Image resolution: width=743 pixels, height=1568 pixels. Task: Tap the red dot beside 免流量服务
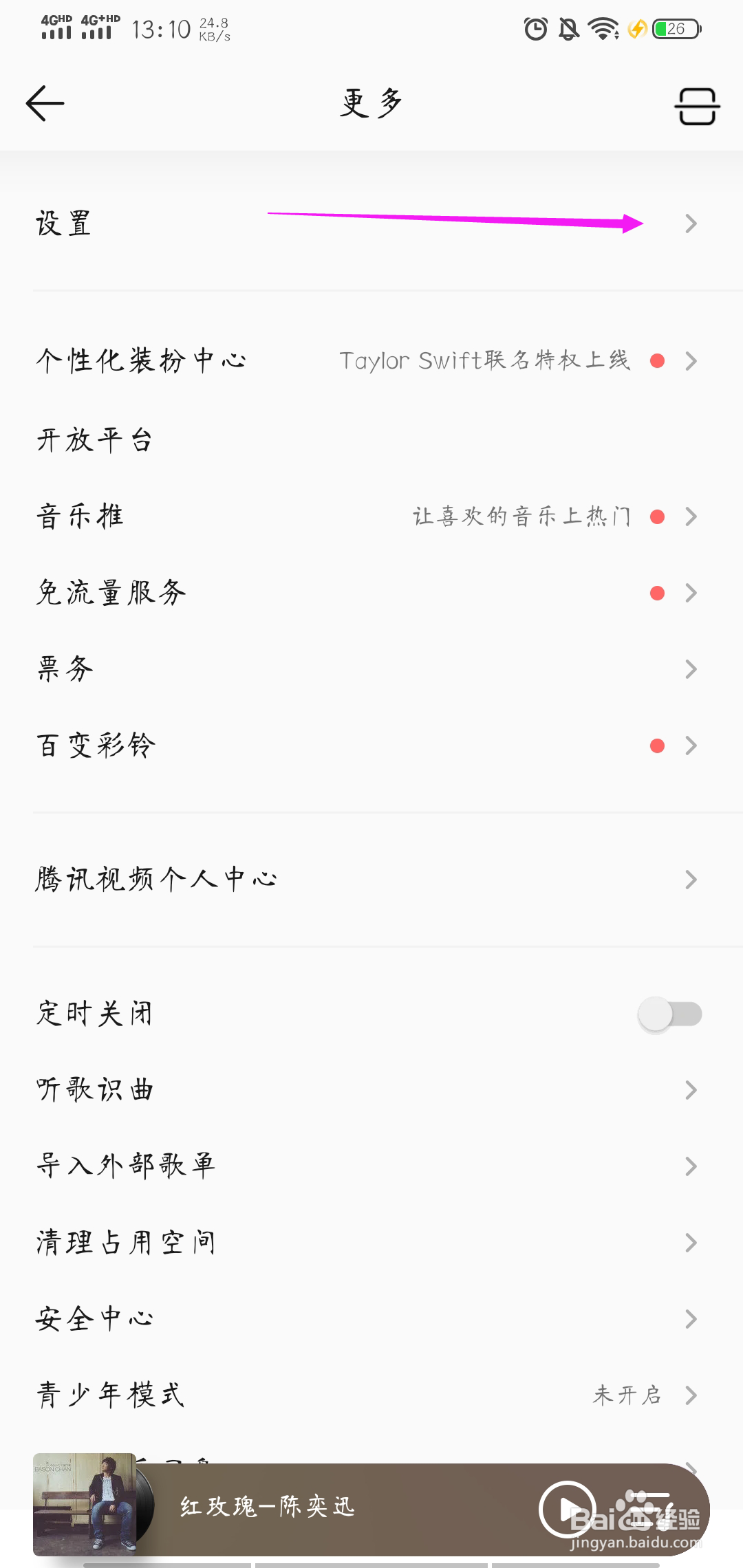[657, 593]
